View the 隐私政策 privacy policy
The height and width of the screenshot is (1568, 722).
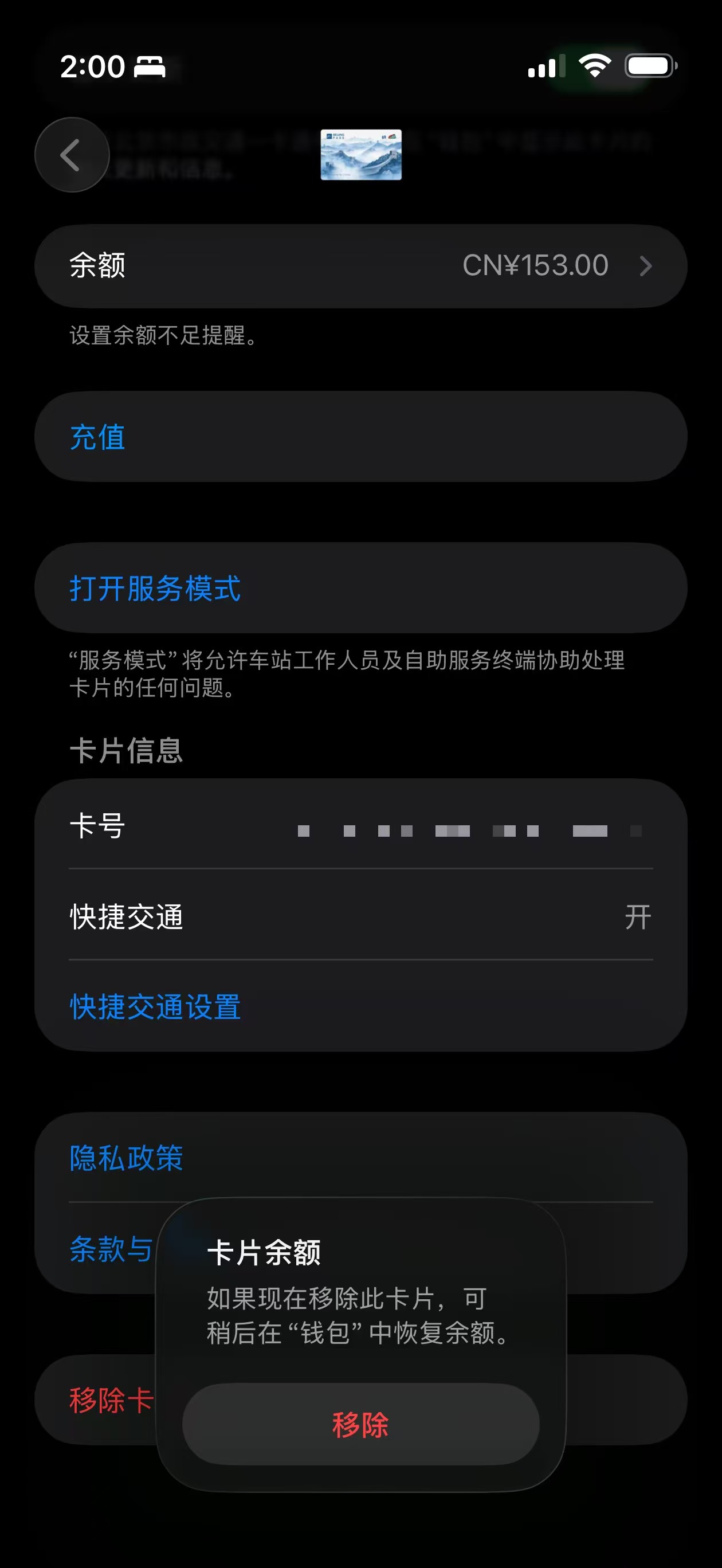[124, 1158]
